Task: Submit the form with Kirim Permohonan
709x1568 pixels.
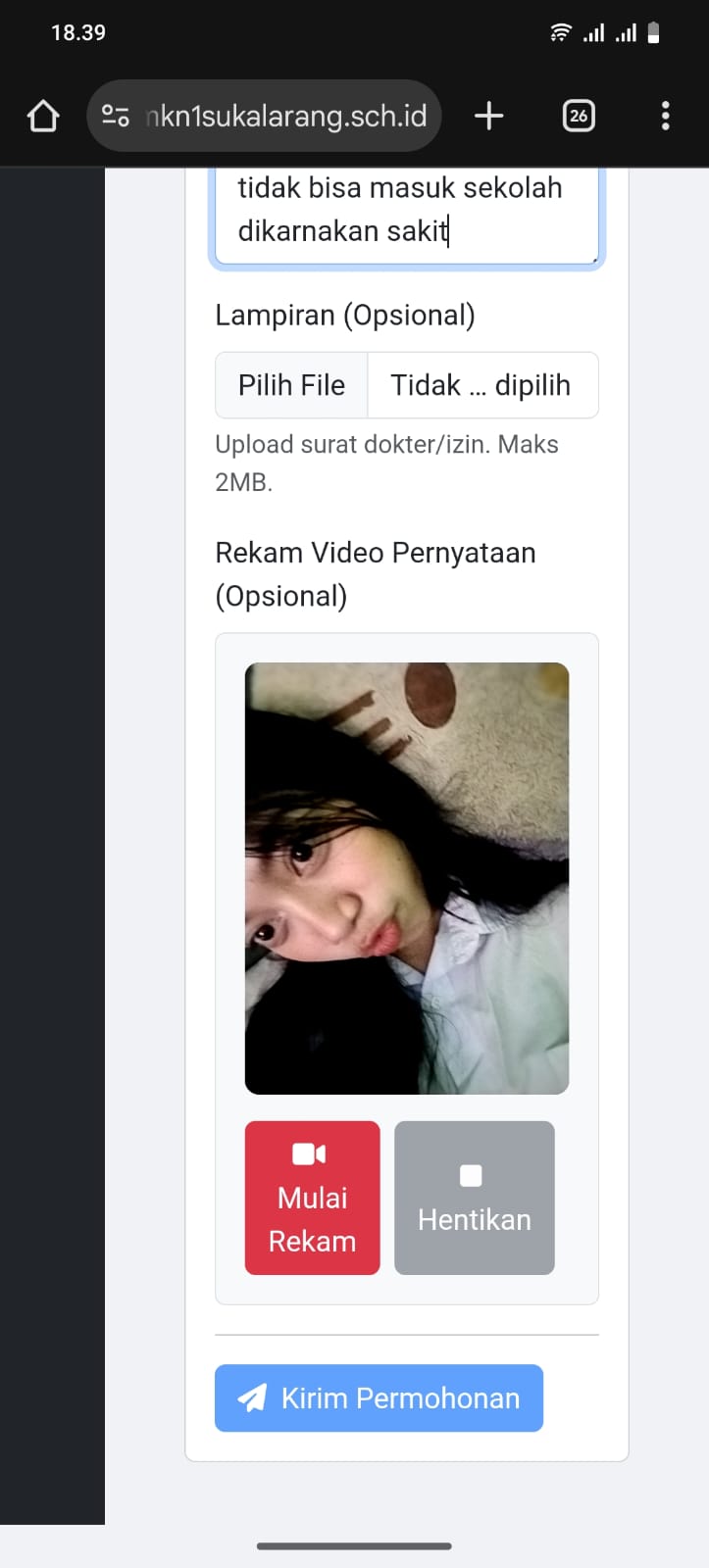Action: click(x=379, y=1398)
